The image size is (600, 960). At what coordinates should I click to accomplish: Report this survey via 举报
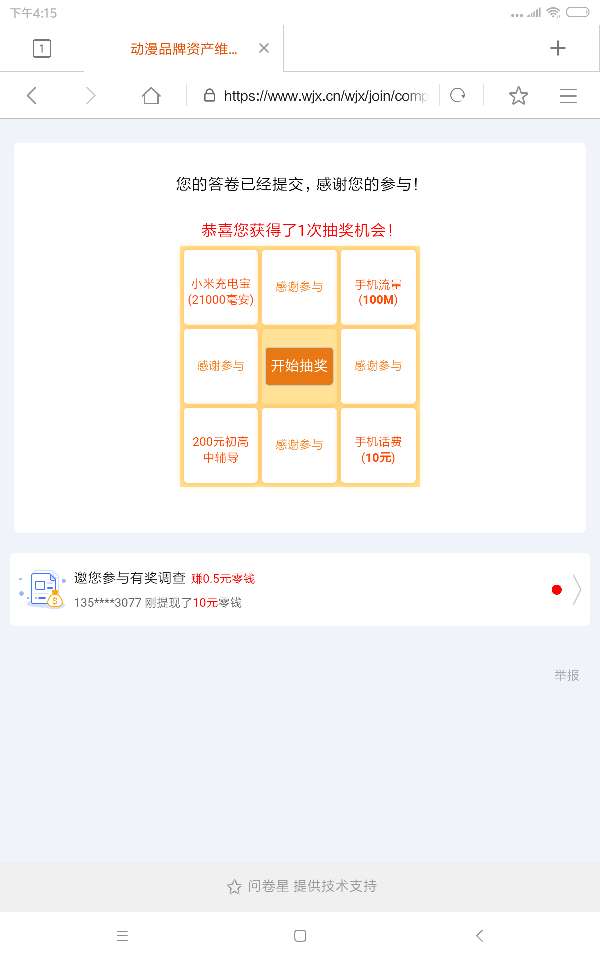567,676
